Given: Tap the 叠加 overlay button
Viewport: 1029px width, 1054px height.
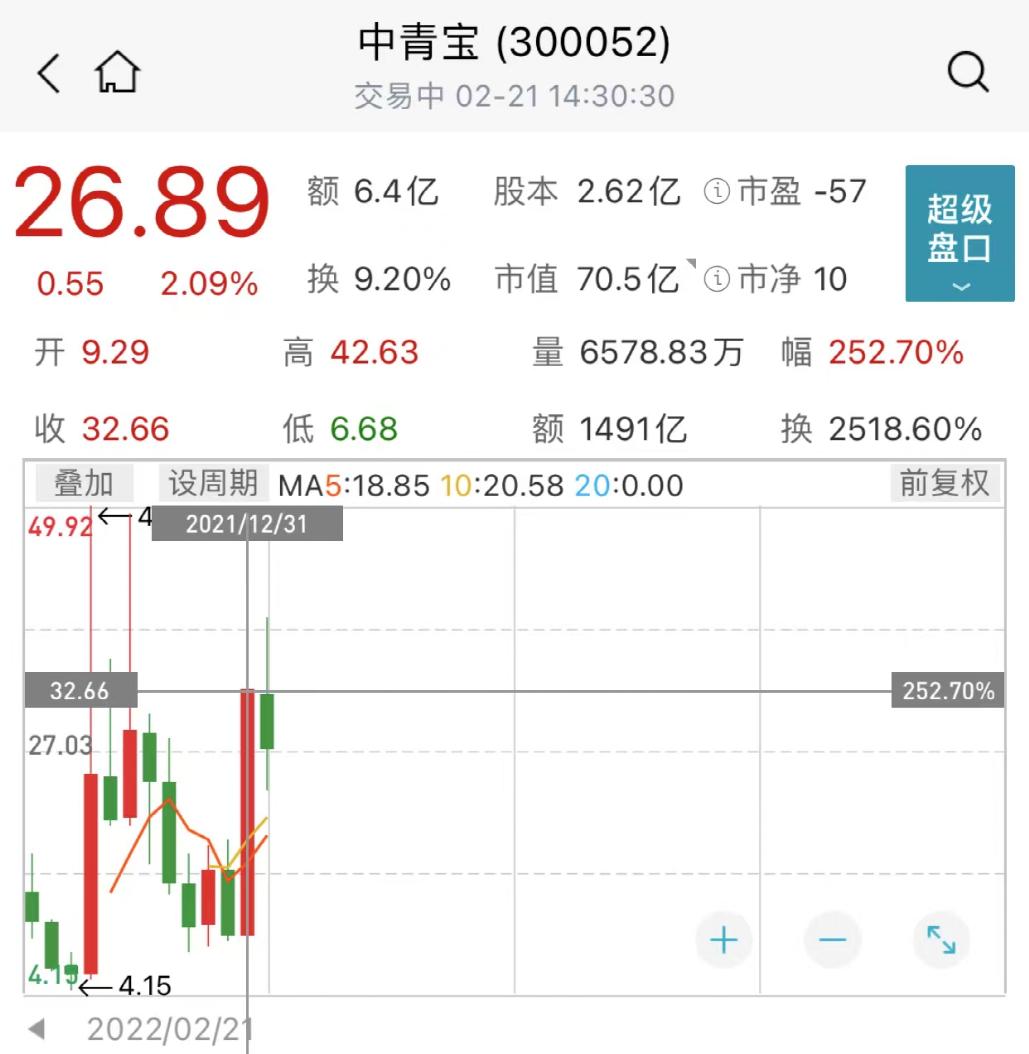Looking at the screenshot, I should [83, 484].
